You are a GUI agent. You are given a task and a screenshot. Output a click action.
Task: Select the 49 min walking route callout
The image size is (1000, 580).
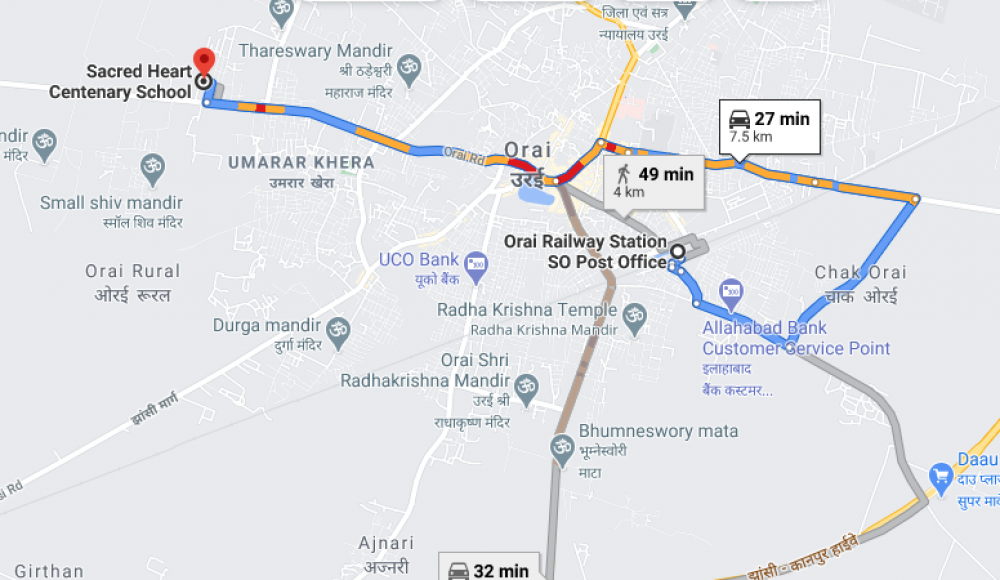click(654, 182)
